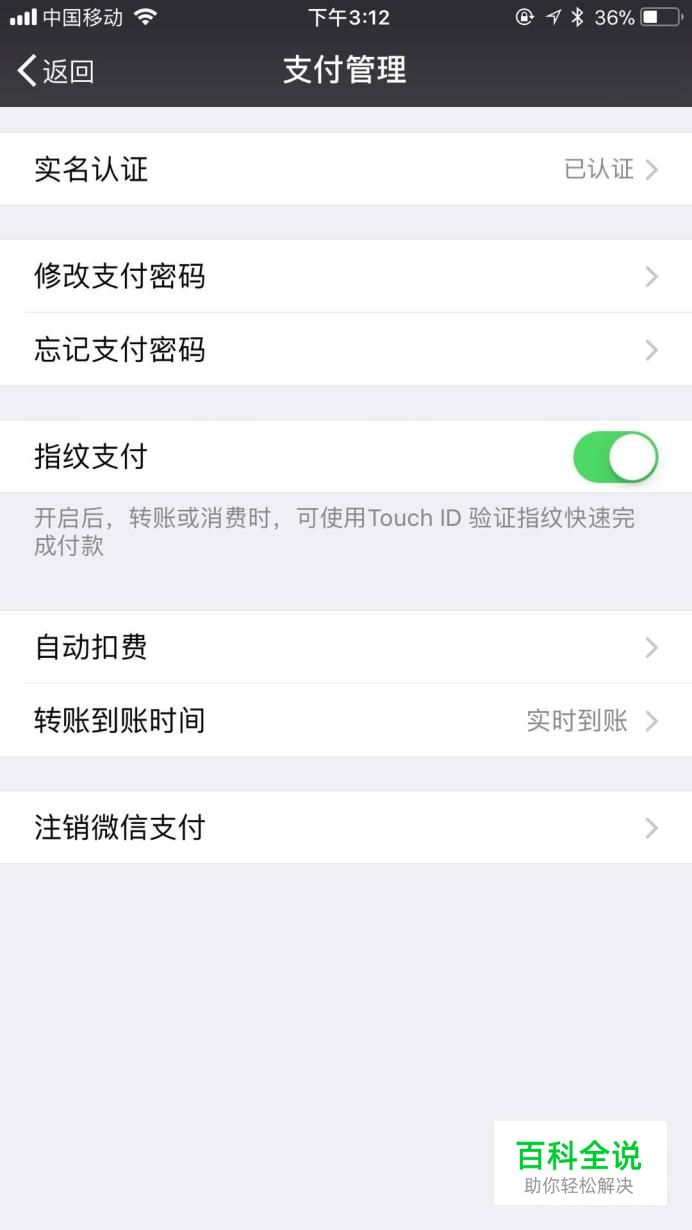Select 忘记支付密码
Image resolution: width=692 pixels, height=1230 pixels.
click(x=346, y=350)
